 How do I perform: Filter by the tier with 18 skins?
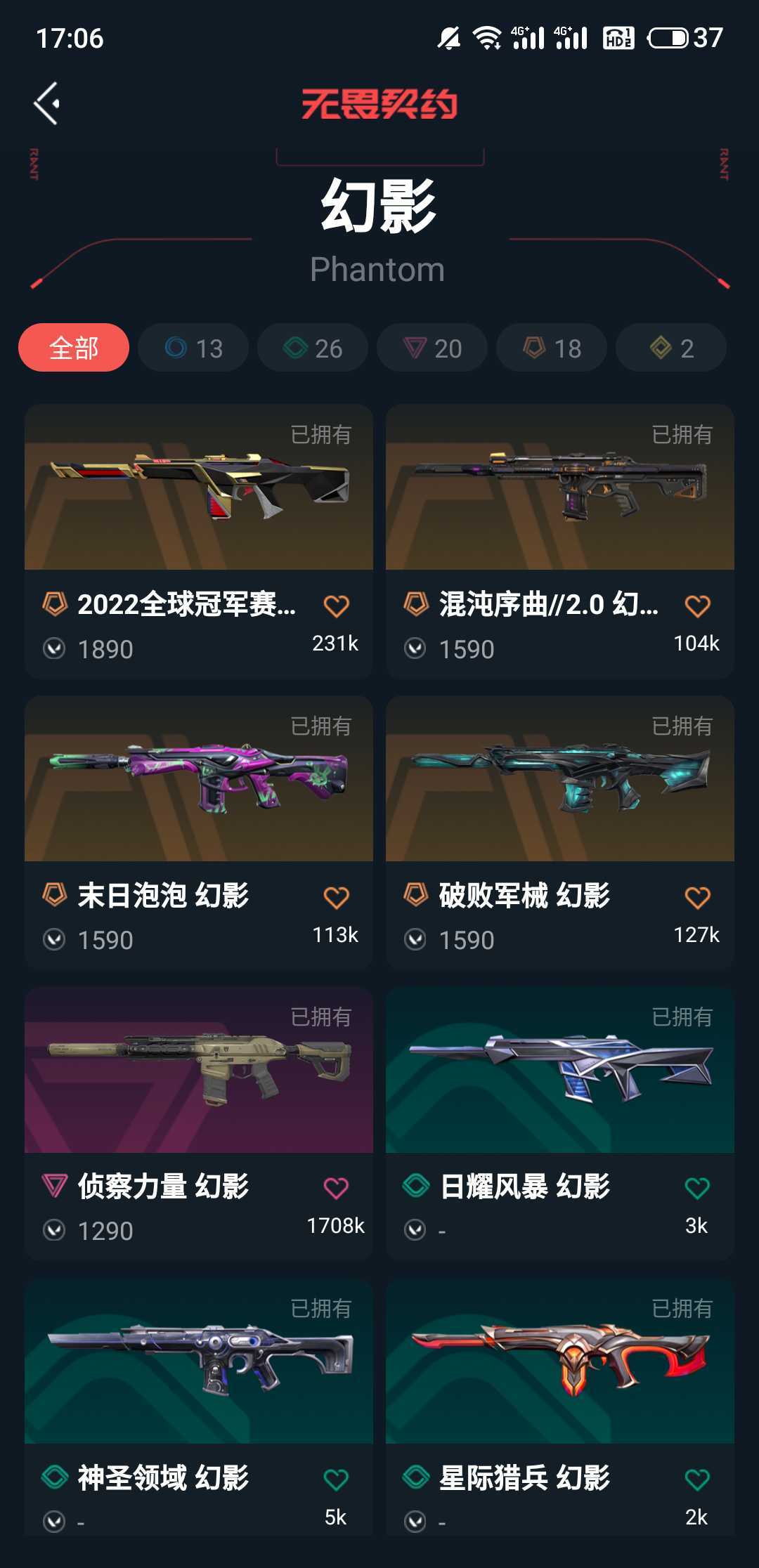point(552,348)
